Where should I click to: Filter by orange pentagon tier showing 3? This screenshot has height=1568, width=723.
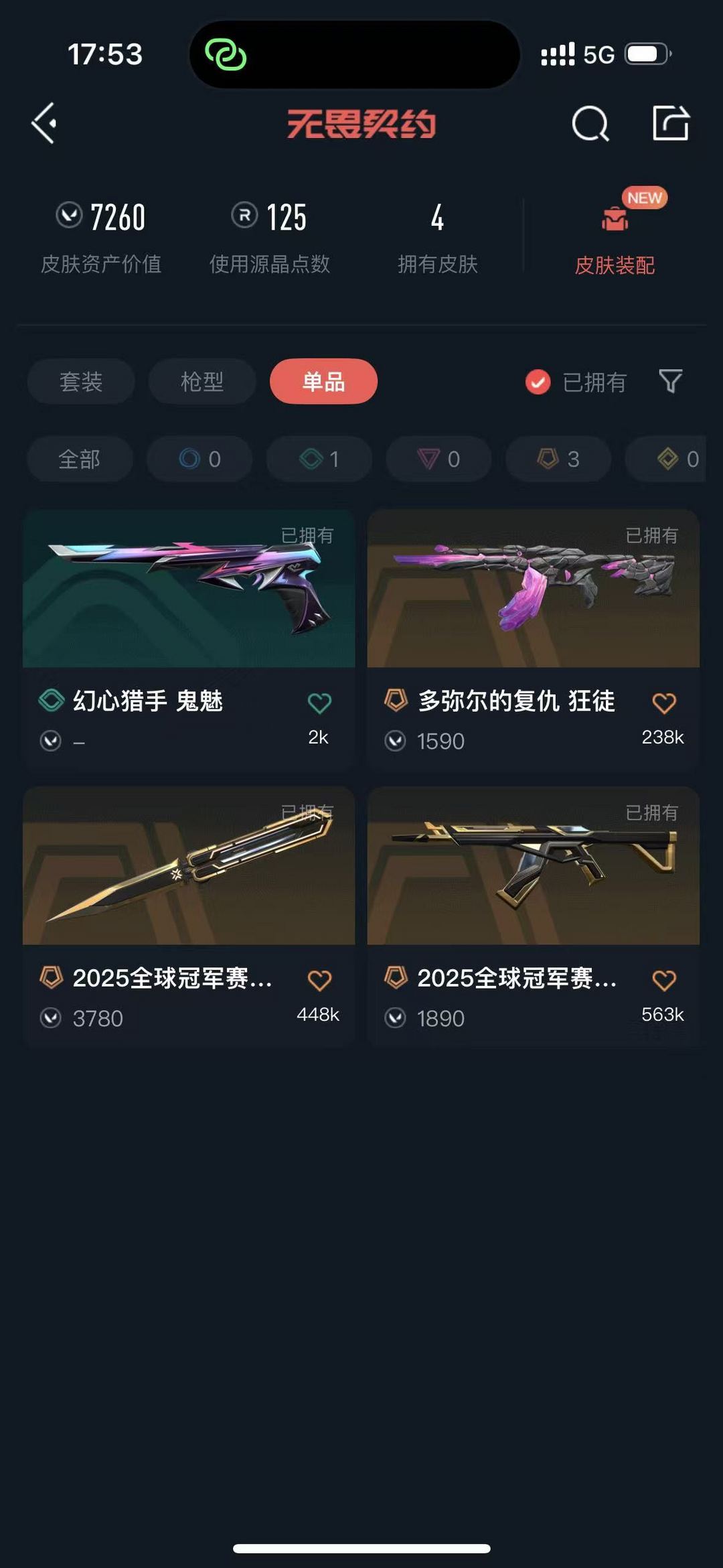[x=558, y=459]
